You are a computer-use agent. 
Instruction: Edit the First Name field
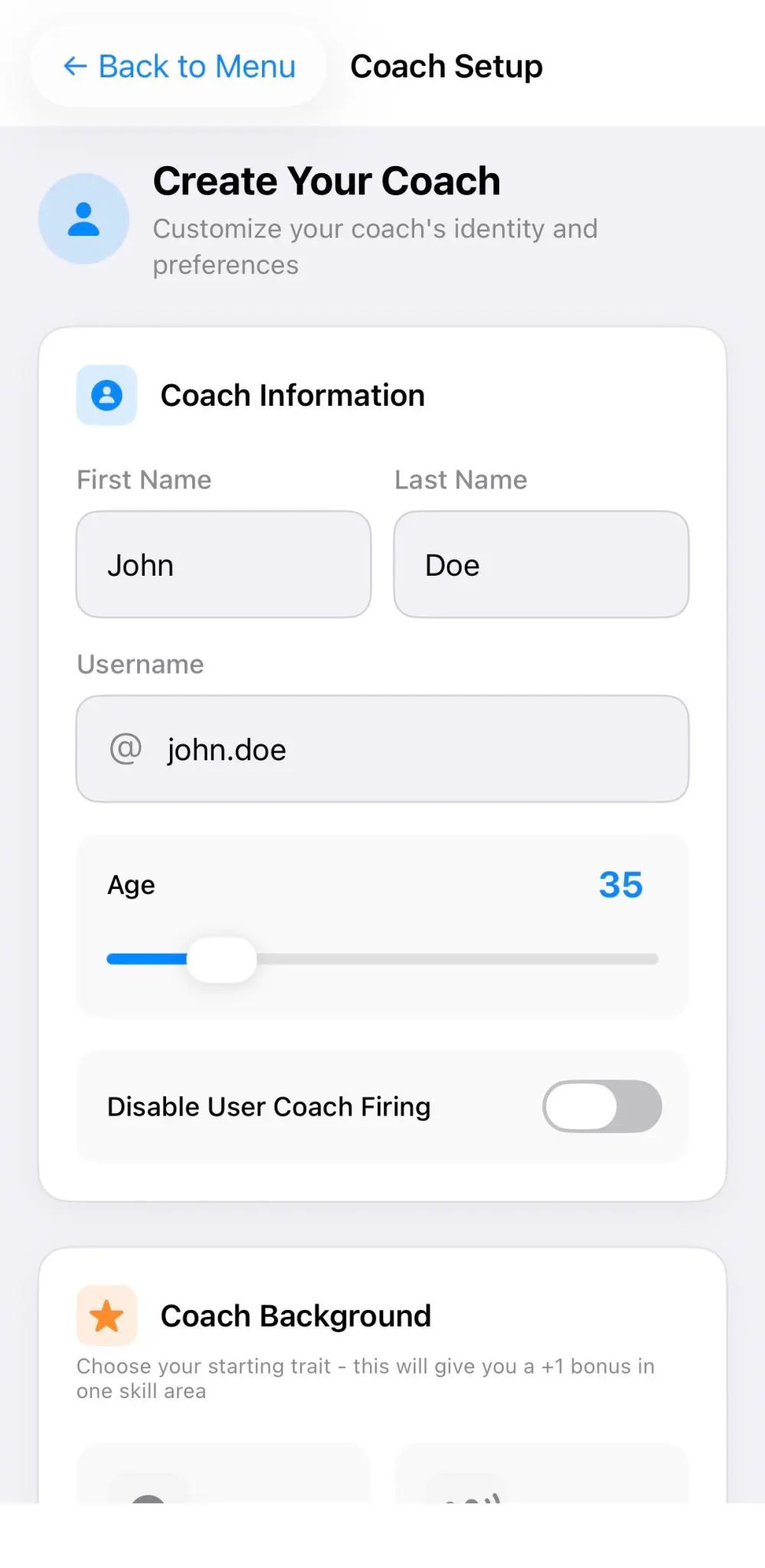[224, 565]
